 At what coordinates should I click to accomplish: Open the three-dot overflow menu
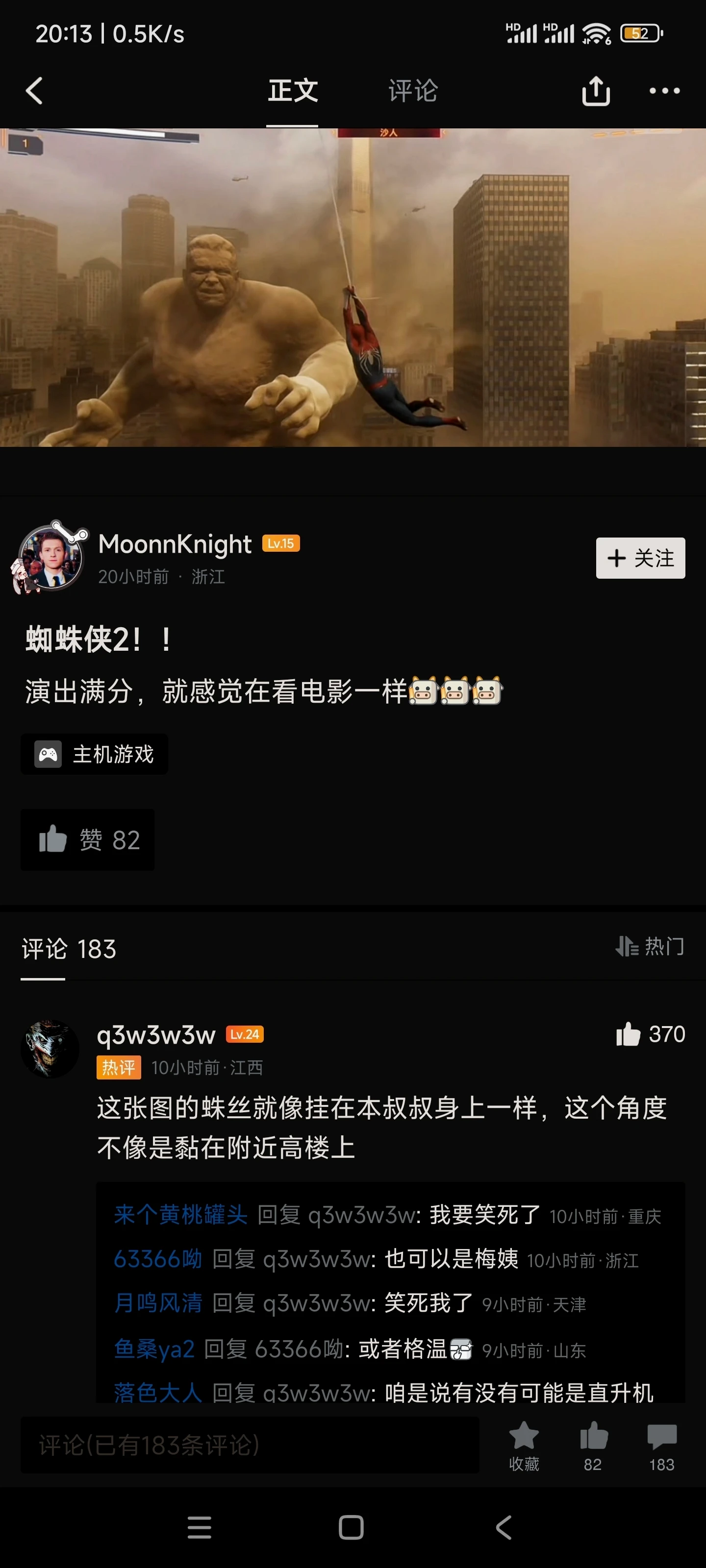tap(664, 91)
